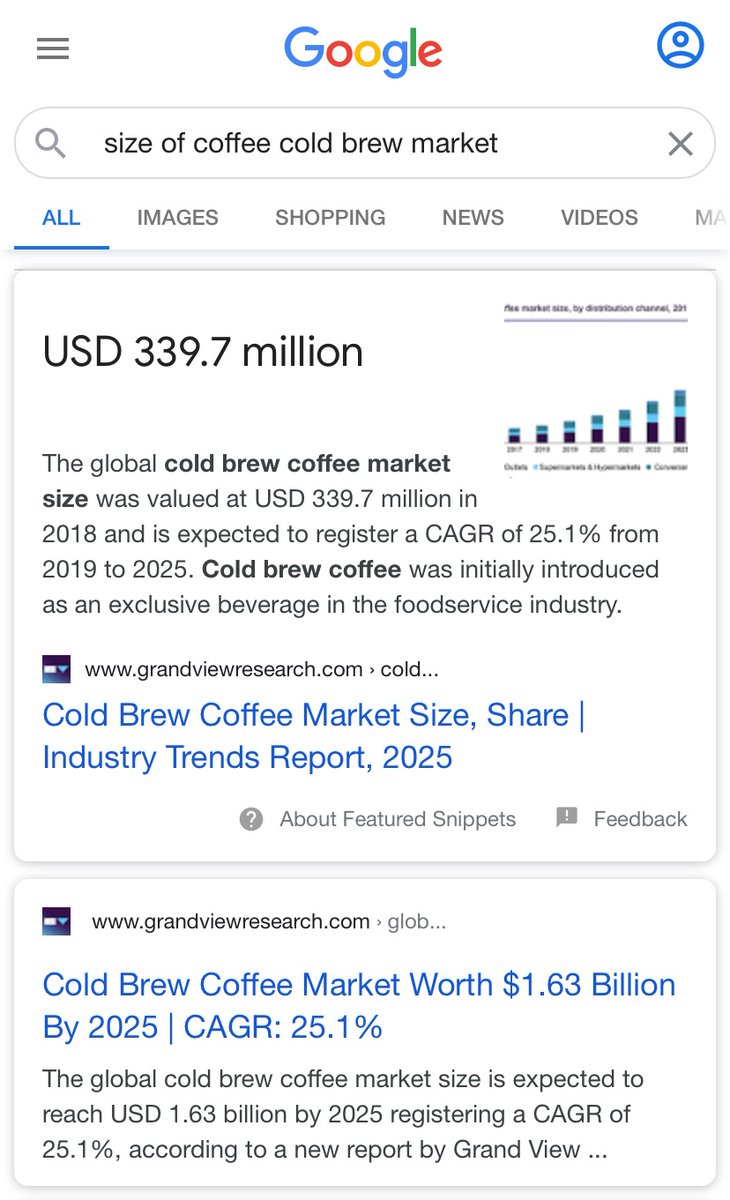
Task: Clear the search query text
Action: [680, 144]
